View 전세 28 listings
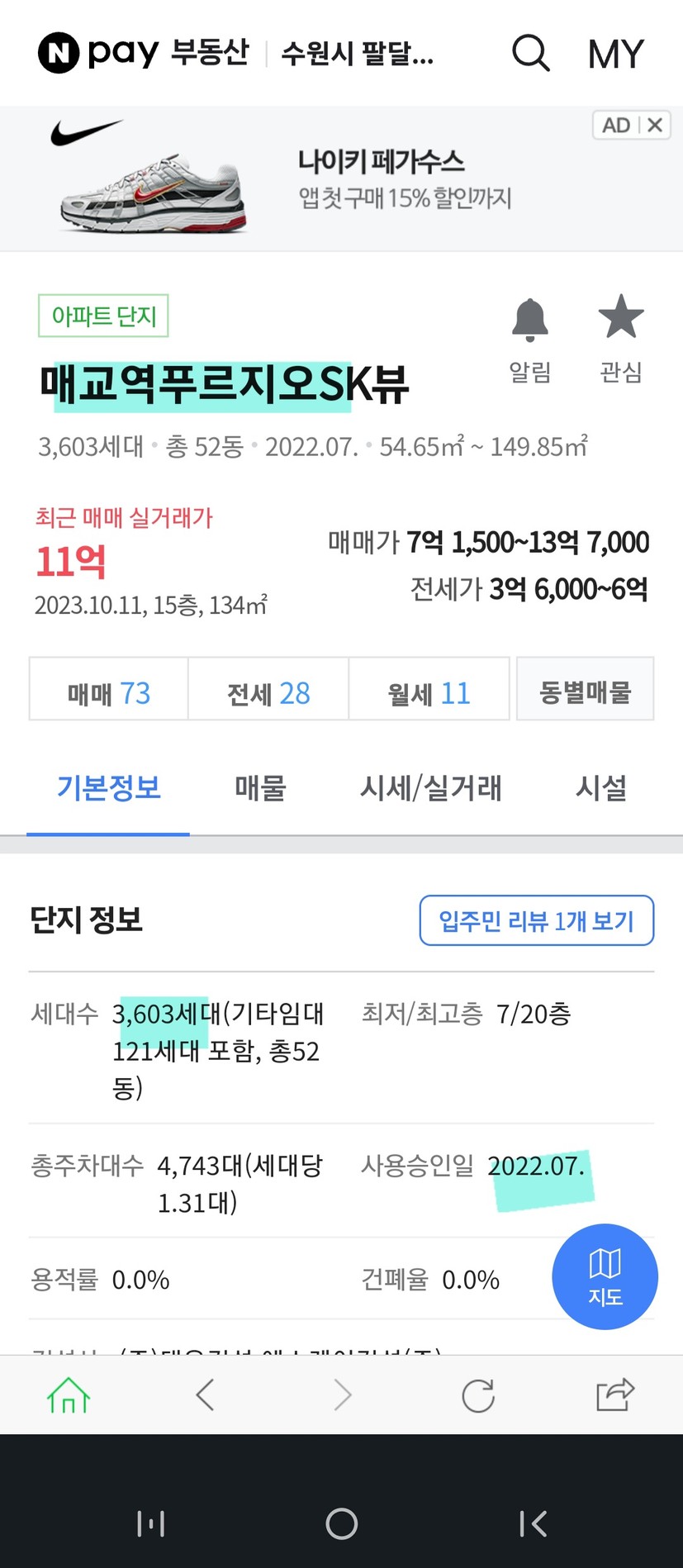This screenshot has width=683, height=1568. click(268, 692)
